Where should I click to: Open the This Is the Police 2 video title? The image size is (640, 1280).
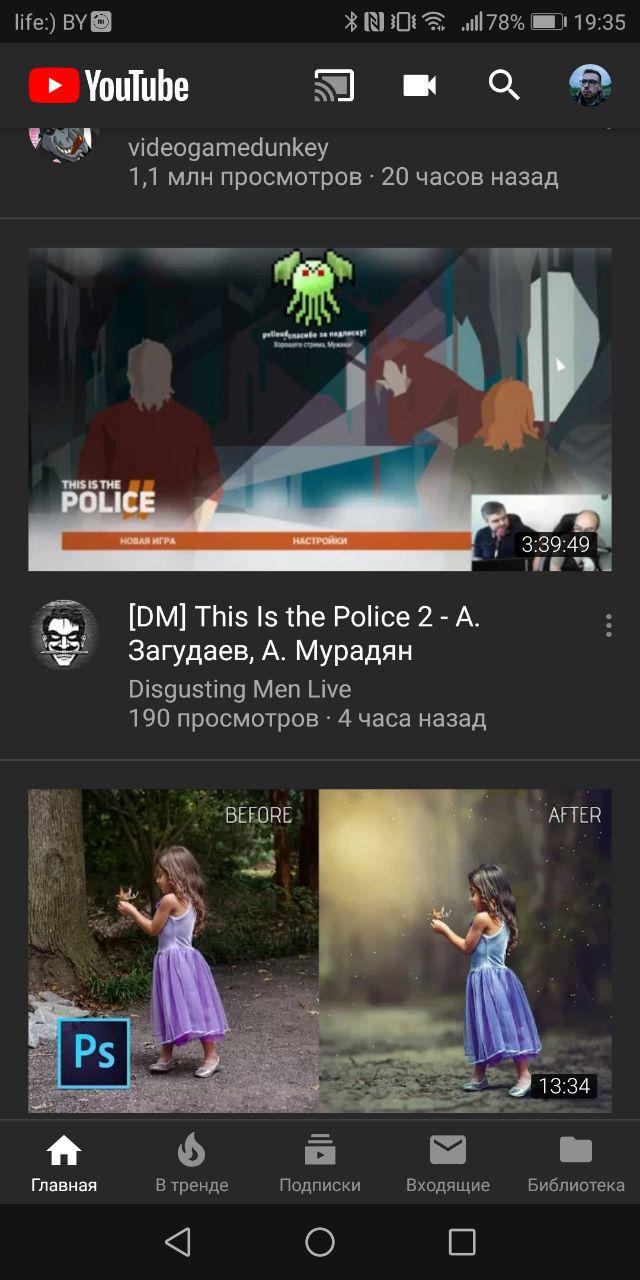(305, 633)
